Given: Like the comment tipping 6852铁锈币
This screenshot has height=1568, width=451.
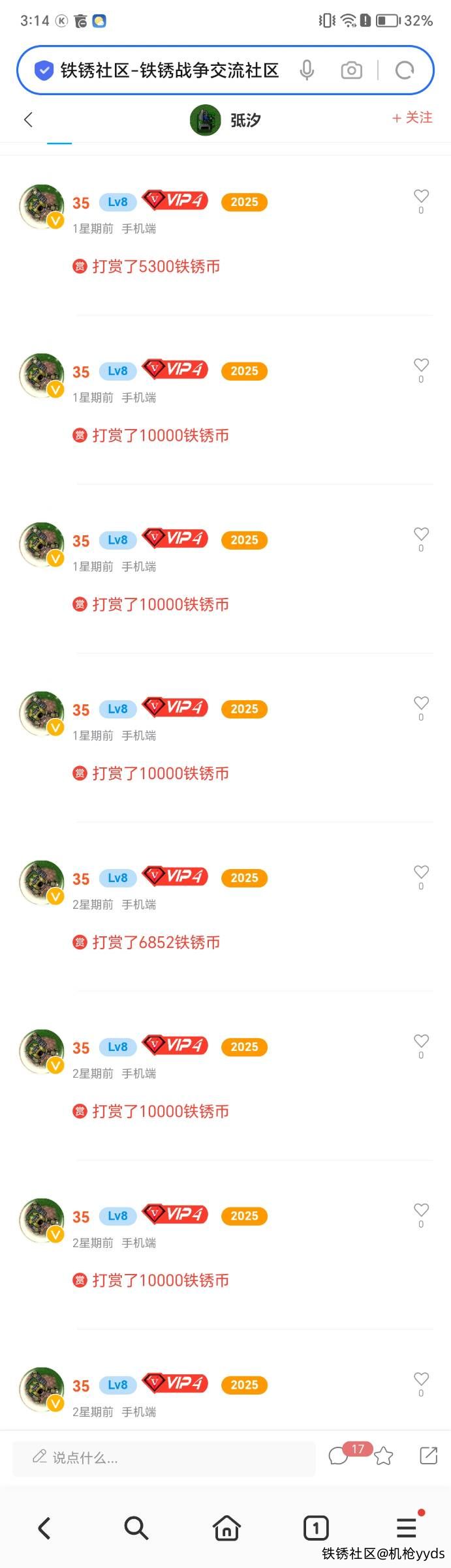Looking at the screenshot, I should (x=421, y=872).
